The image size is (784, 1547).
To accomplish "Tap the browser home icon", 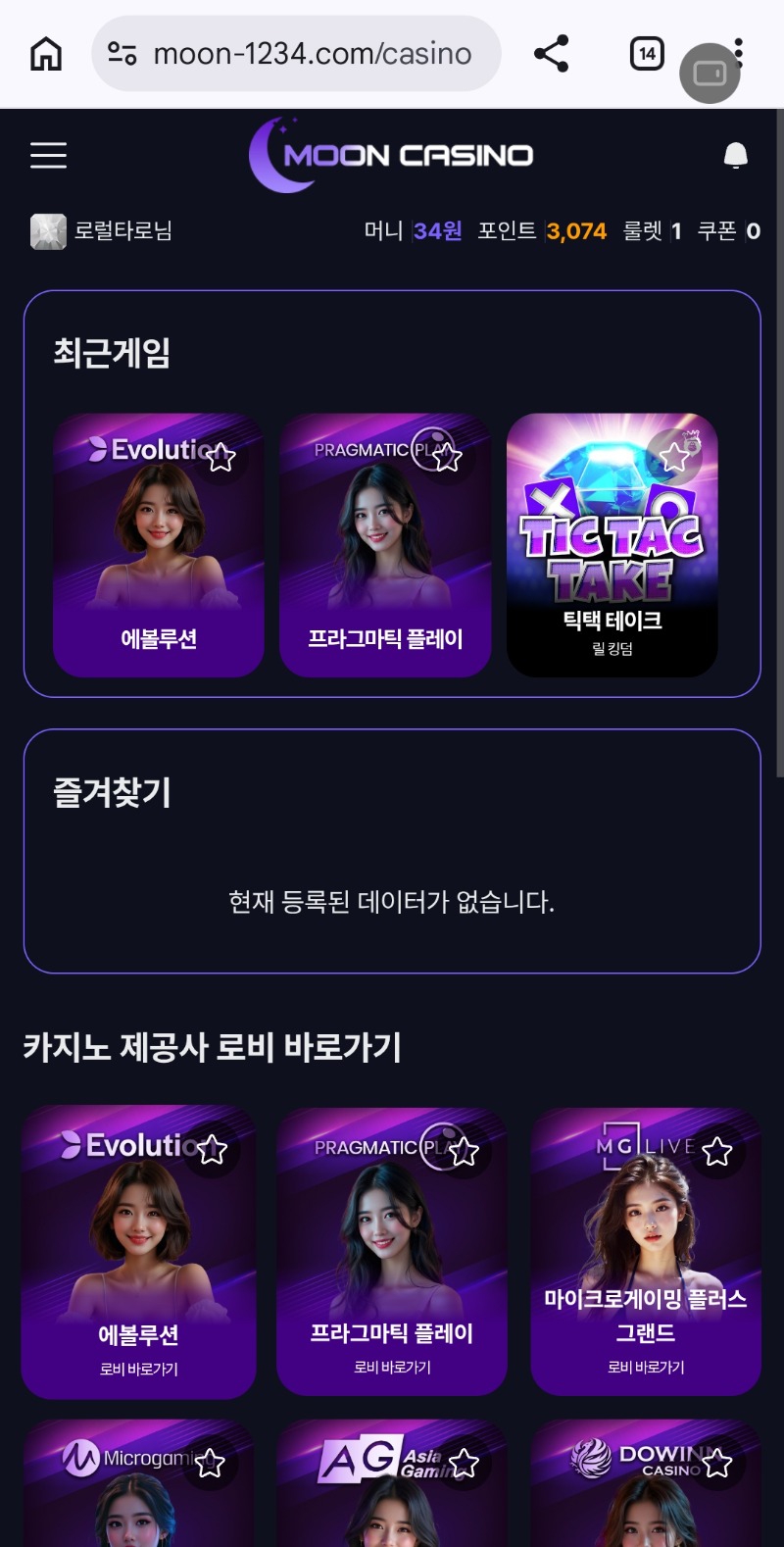I will pyautogui.click(x=46, y=54).
